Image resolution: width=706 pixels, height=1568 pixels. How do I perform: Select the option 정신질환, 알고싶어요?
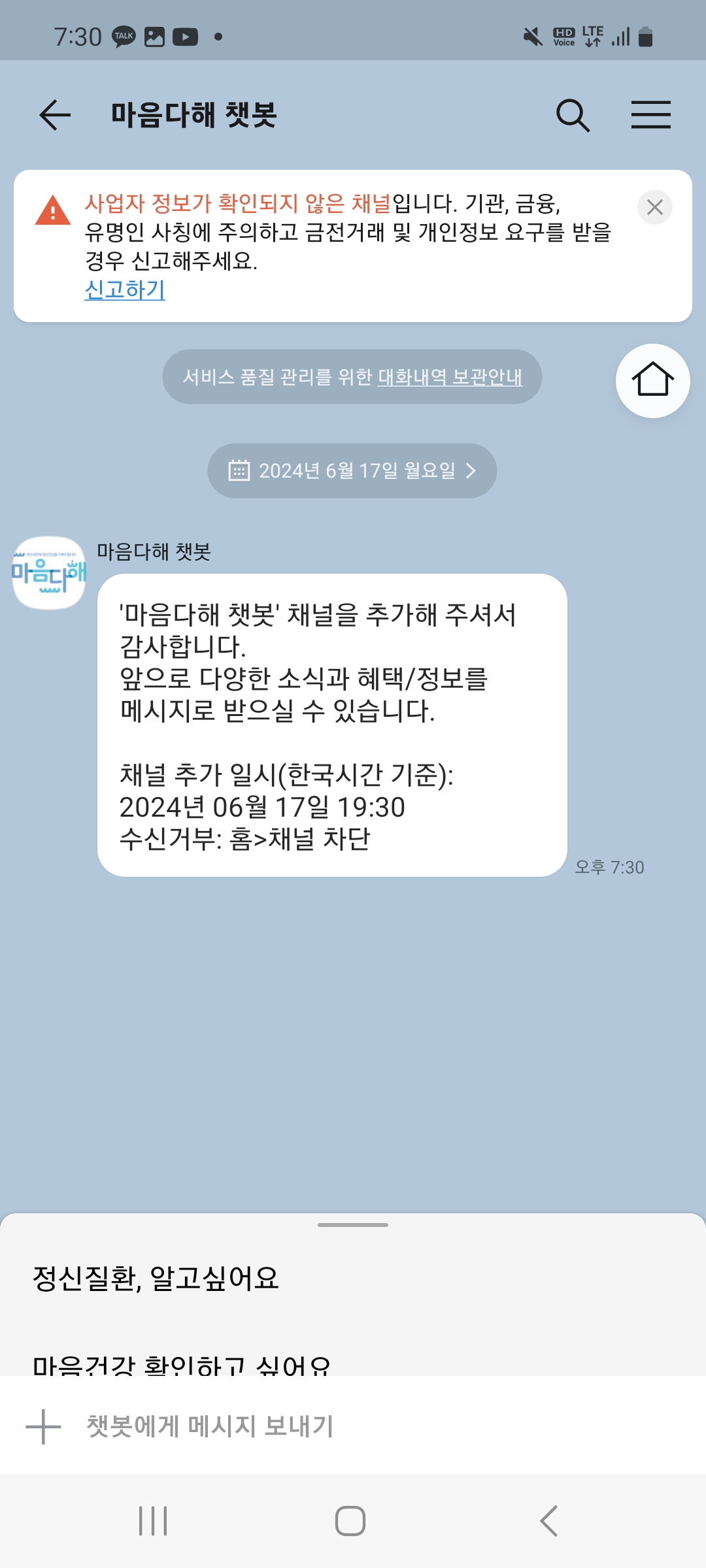click(x=156, y=1279)
